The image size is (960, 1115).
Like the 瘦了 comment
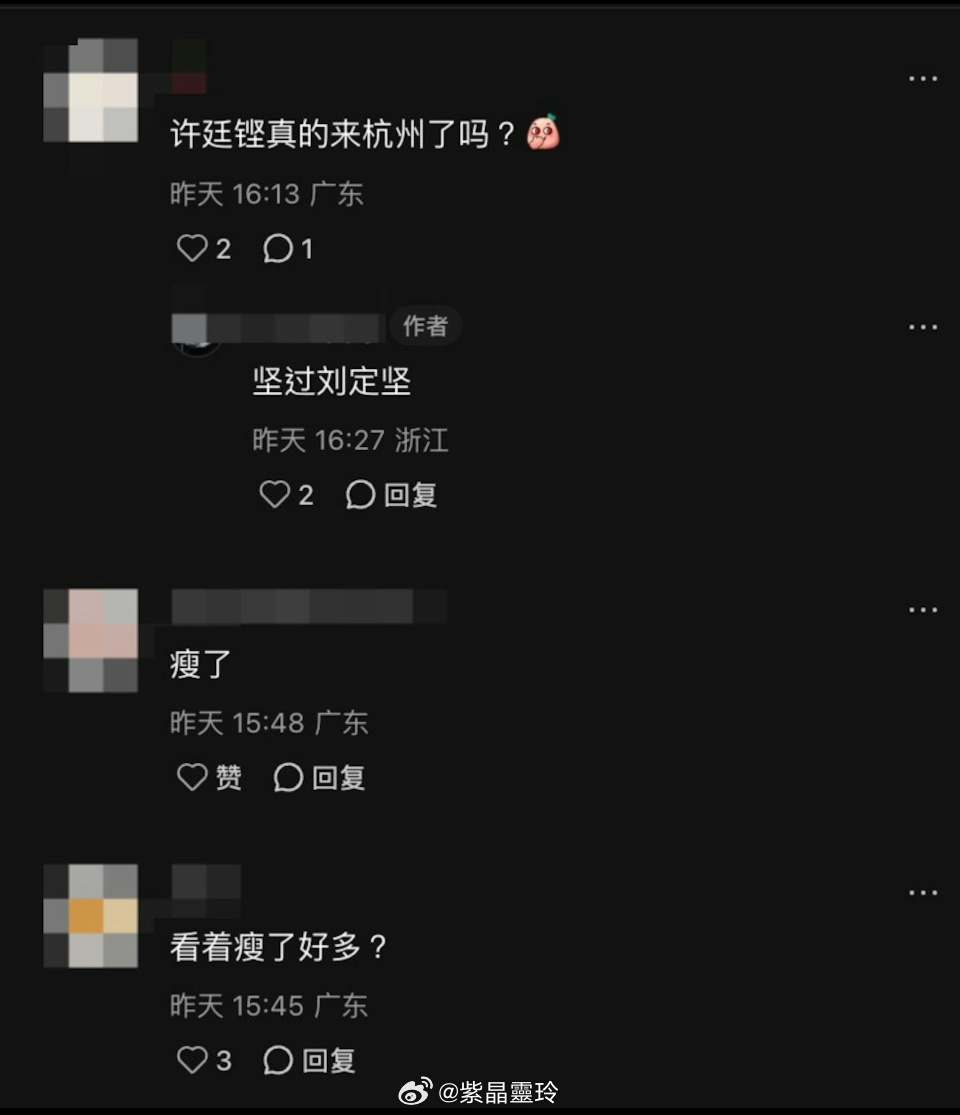[x=192, y=777]
